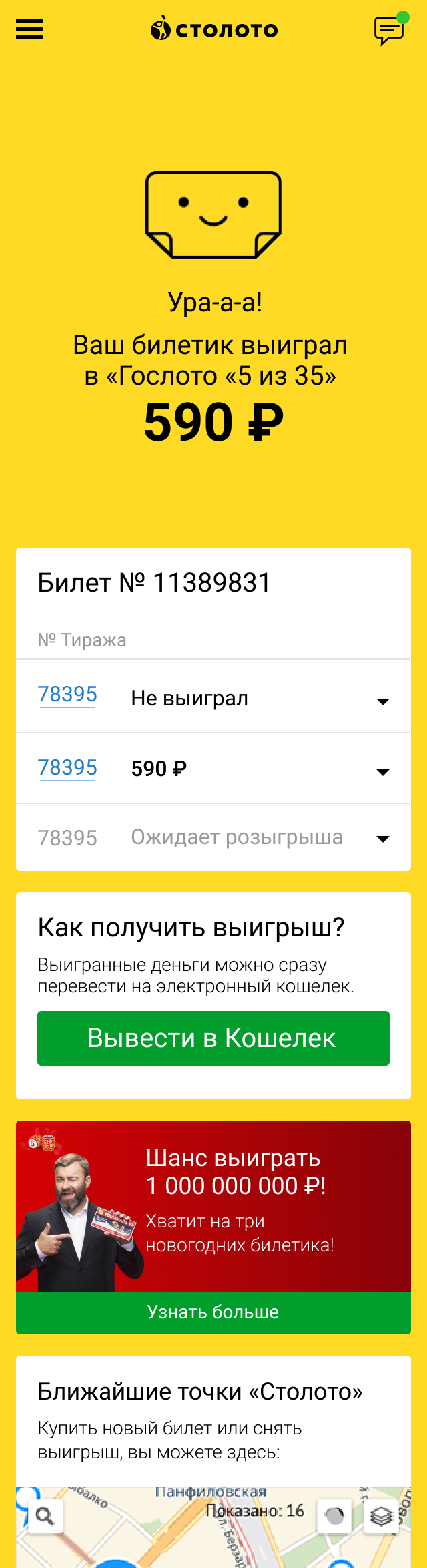Expand the 'Ожидает розыгрыша' draw row
Viewport: 427px width, 1568px height.
pos(382,839)
